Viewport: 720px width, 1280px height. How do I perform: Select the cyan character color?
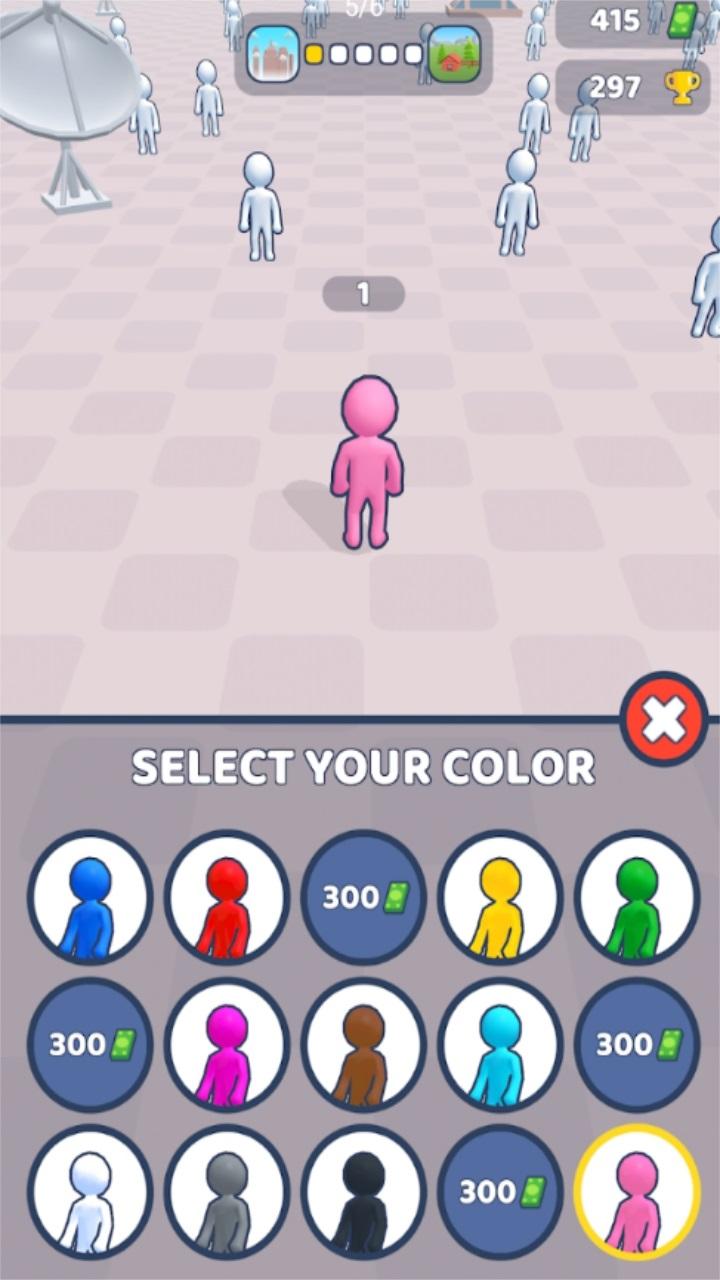click(500, 1044)
